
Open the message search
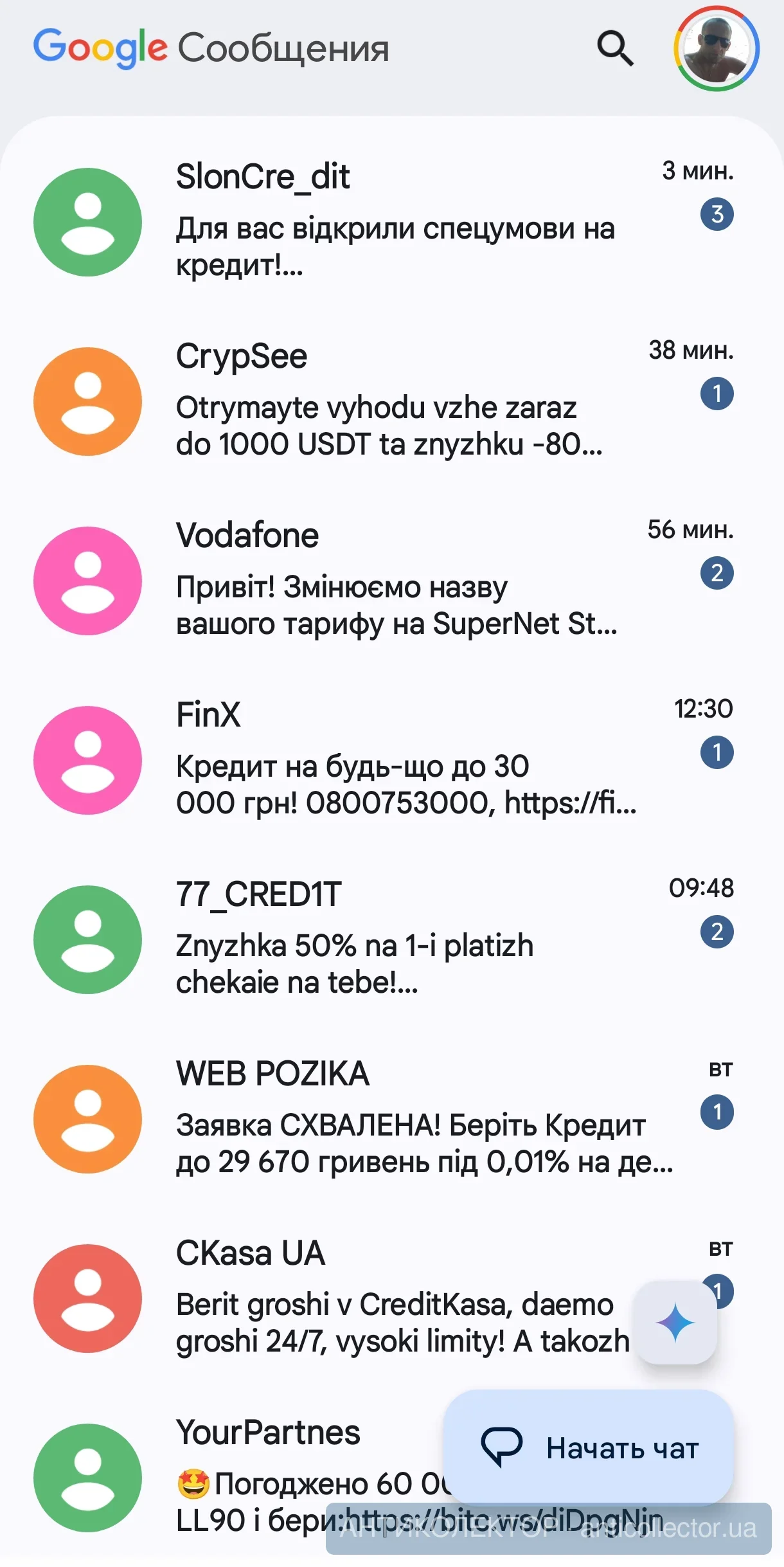615,48
